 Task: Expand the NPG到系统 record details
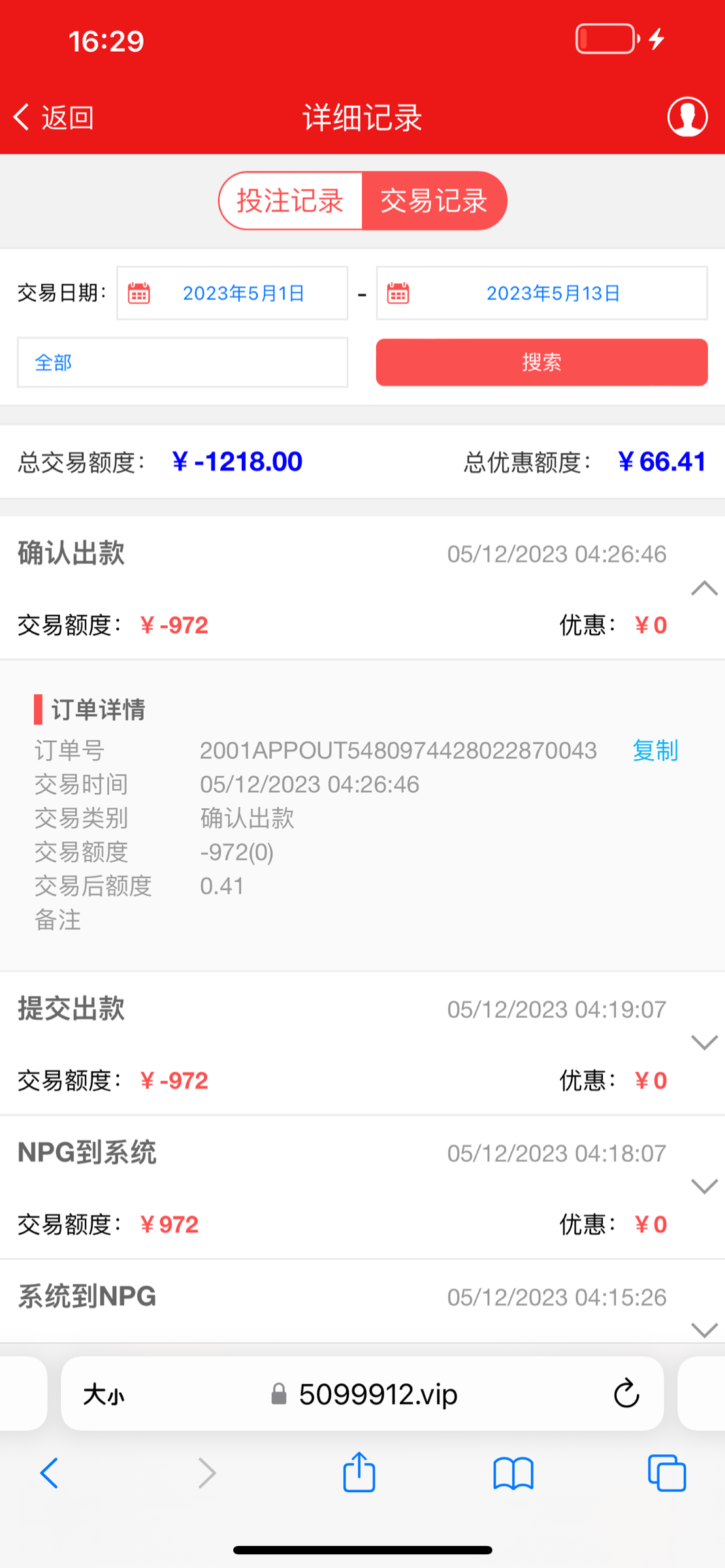(703, 1187)
